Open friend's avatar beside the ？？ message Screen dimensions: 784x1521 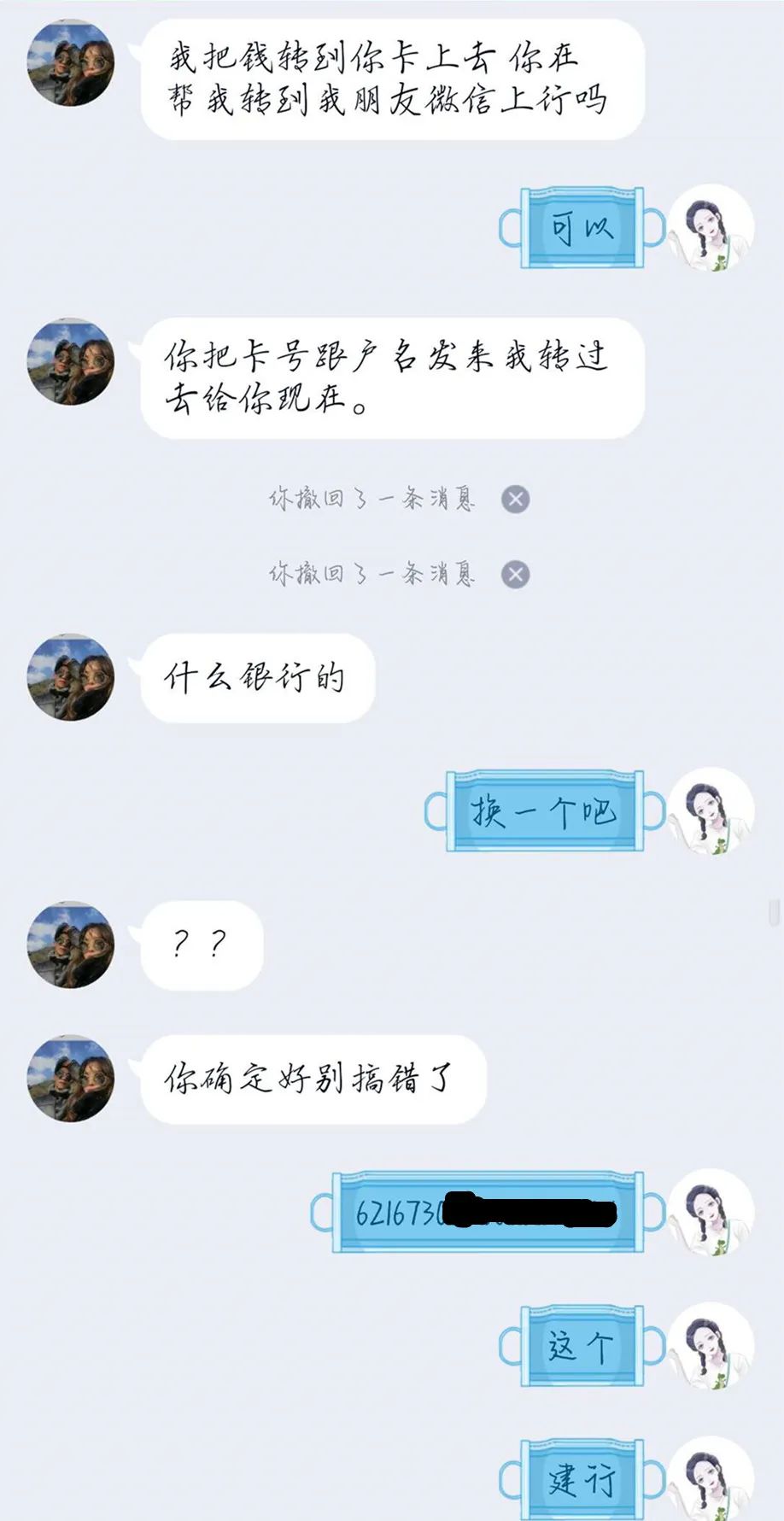(x=70, y=946)
